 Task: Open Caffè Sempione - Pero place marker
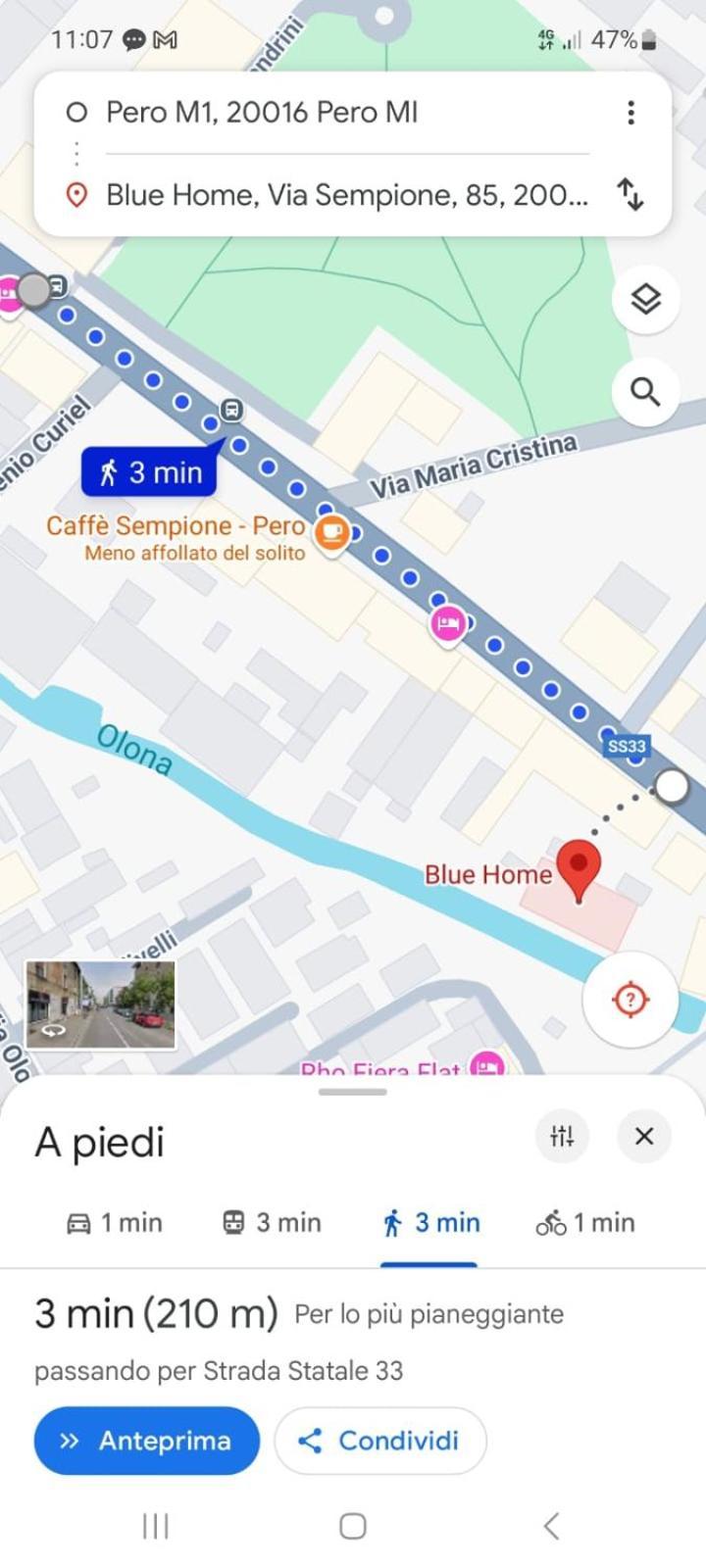[x=331, y=532]
